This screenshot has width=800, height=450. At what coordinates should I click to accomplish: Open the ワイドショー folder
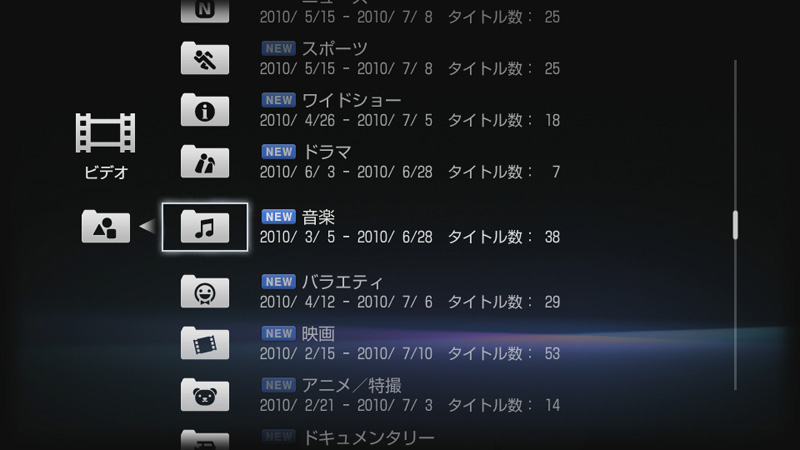point(205,110)
